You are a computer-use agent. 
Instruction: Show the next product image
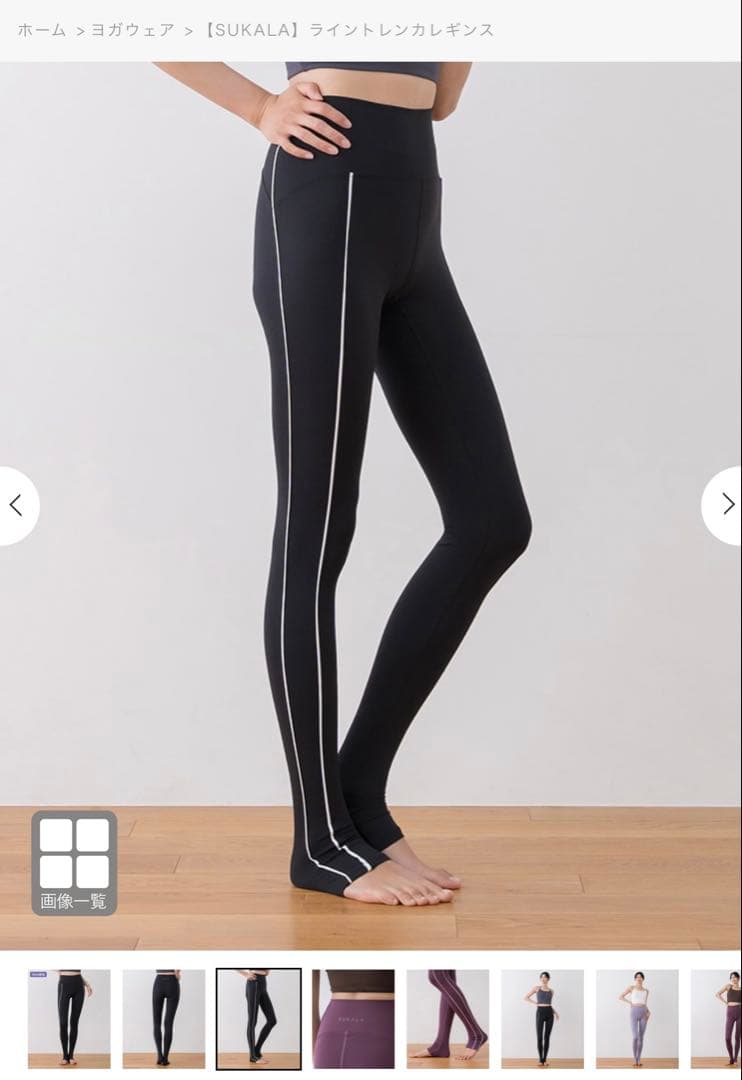click(727, 505)
